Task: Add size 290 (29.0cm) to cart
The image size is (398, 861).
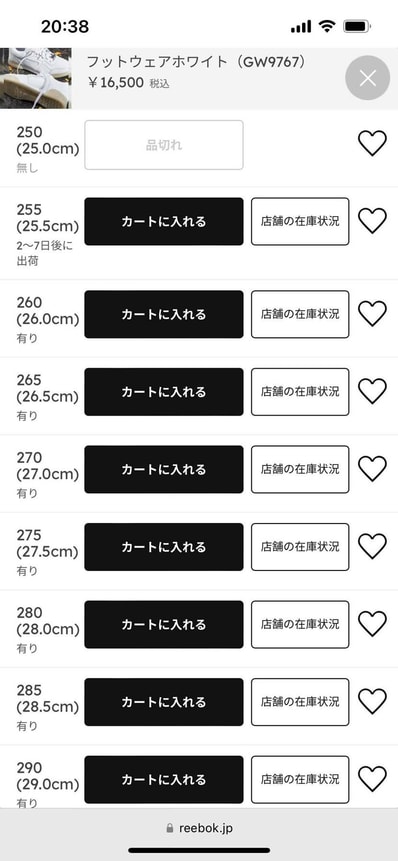Action: (164, 779)
